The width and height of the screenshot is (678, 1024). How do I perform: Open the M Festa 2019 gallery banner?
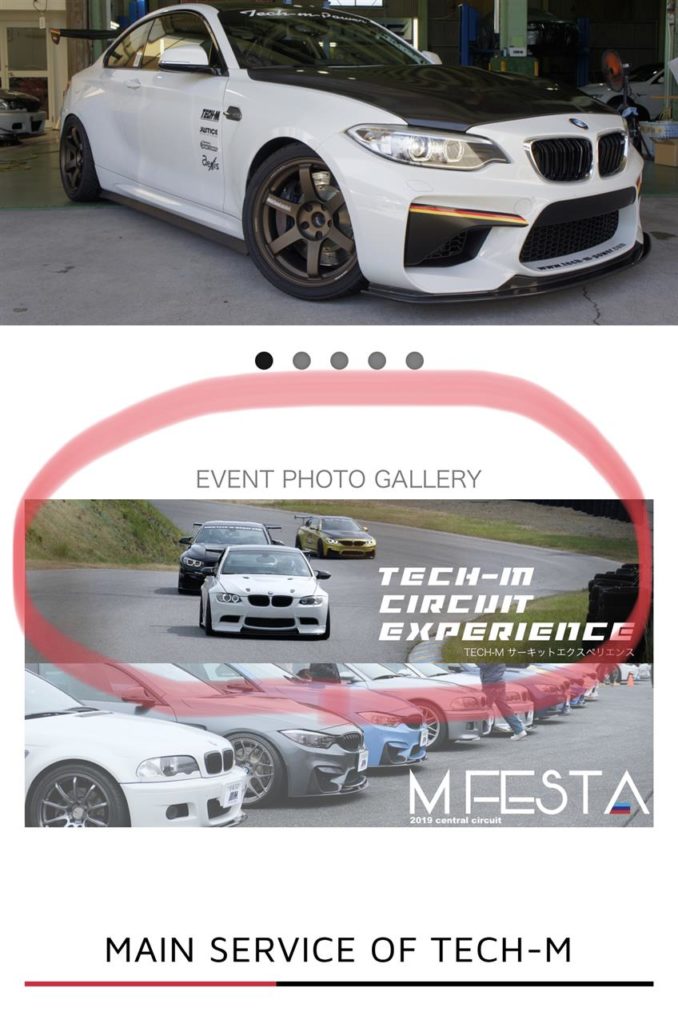click(x=339, y=745)
